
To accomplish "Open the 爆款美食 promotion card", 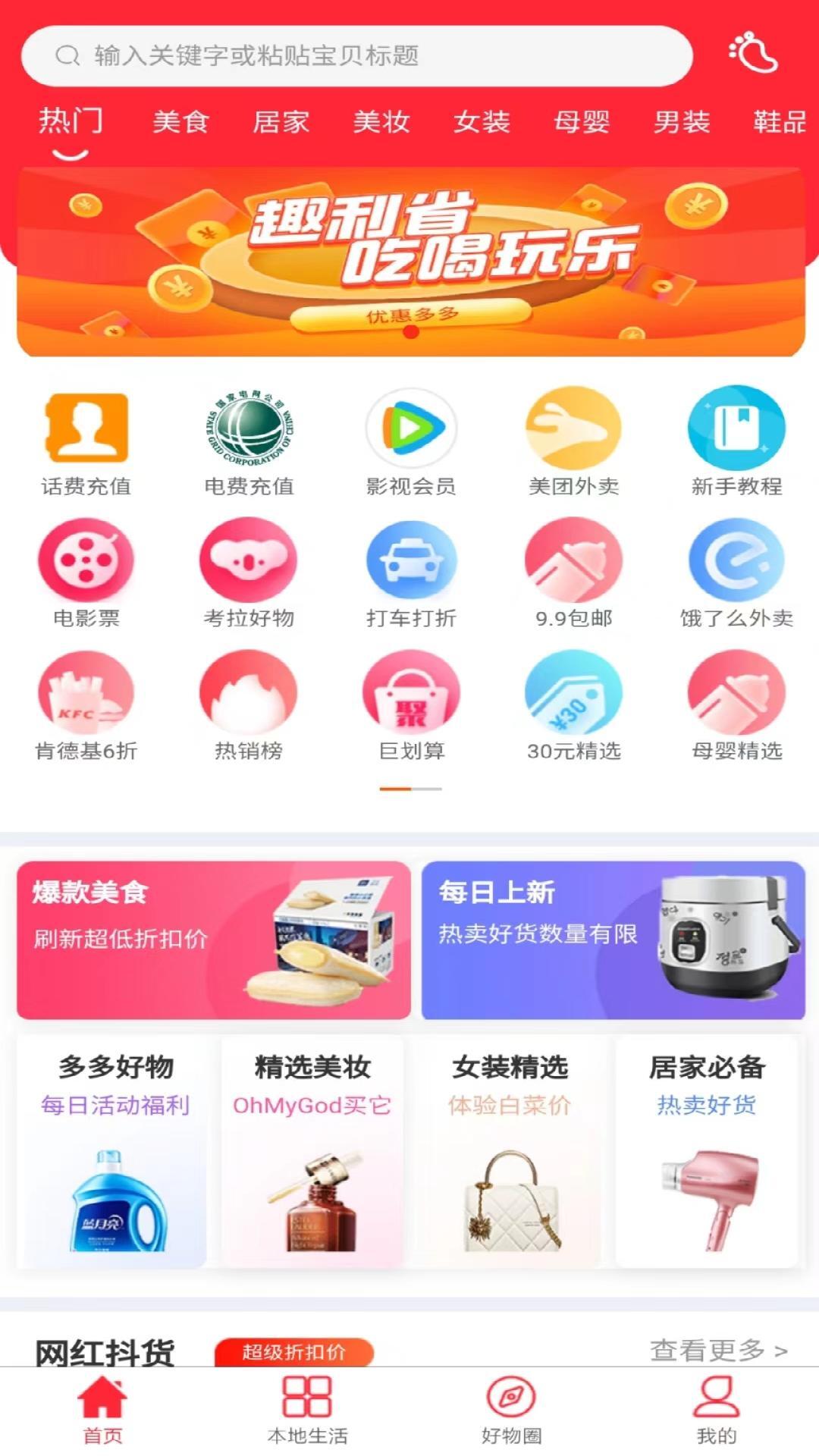I will [212, 940].
